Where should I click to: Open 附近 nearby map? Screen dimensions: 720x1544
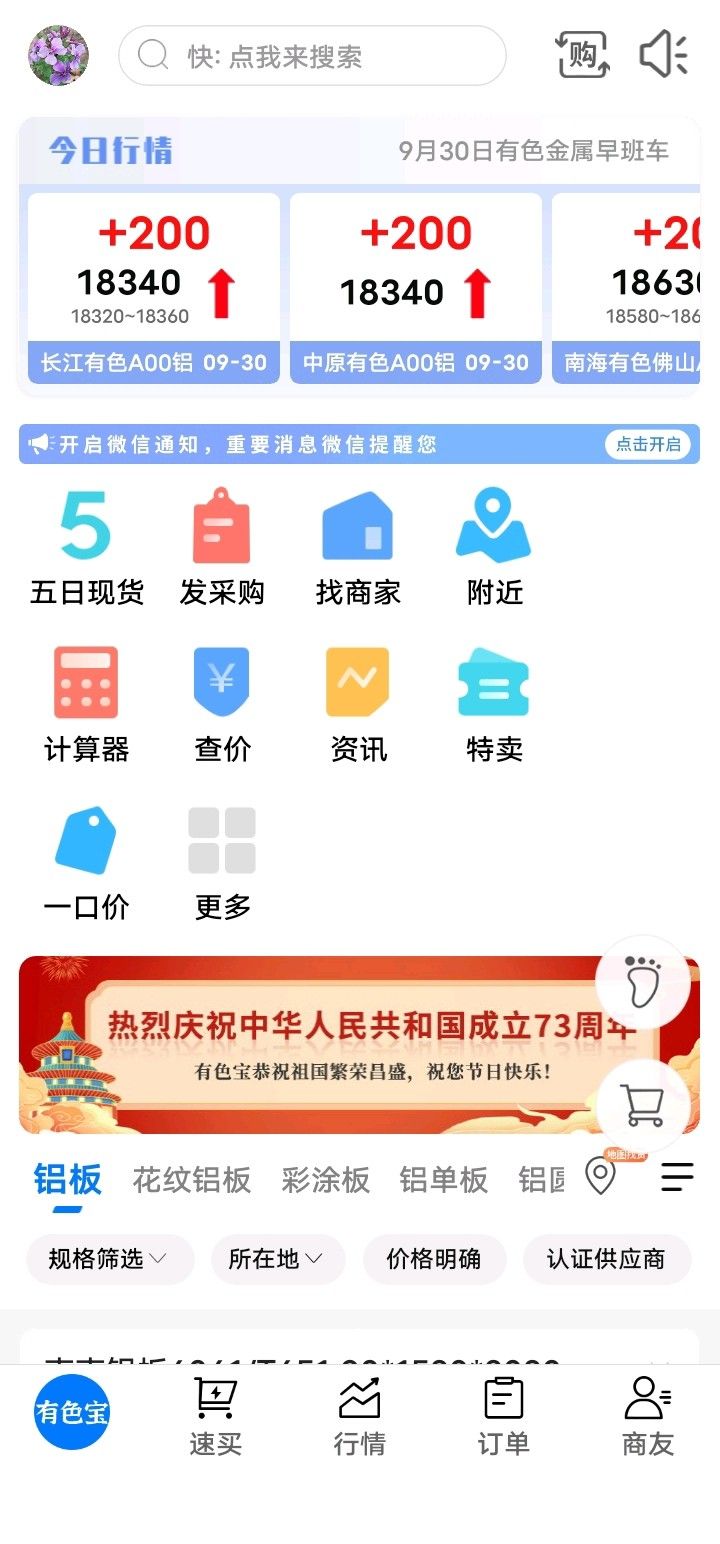(x=494, y=547)
